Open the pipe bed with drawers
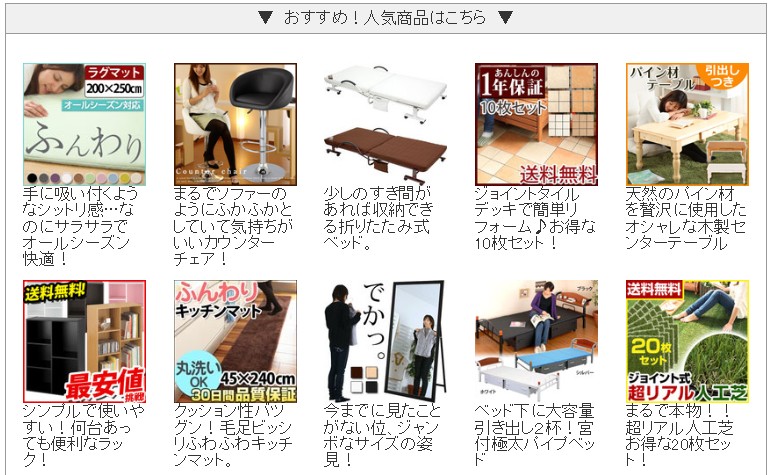The height and width of the screenshot is (475, 772). pyautogui.click(x=536, y=340)
